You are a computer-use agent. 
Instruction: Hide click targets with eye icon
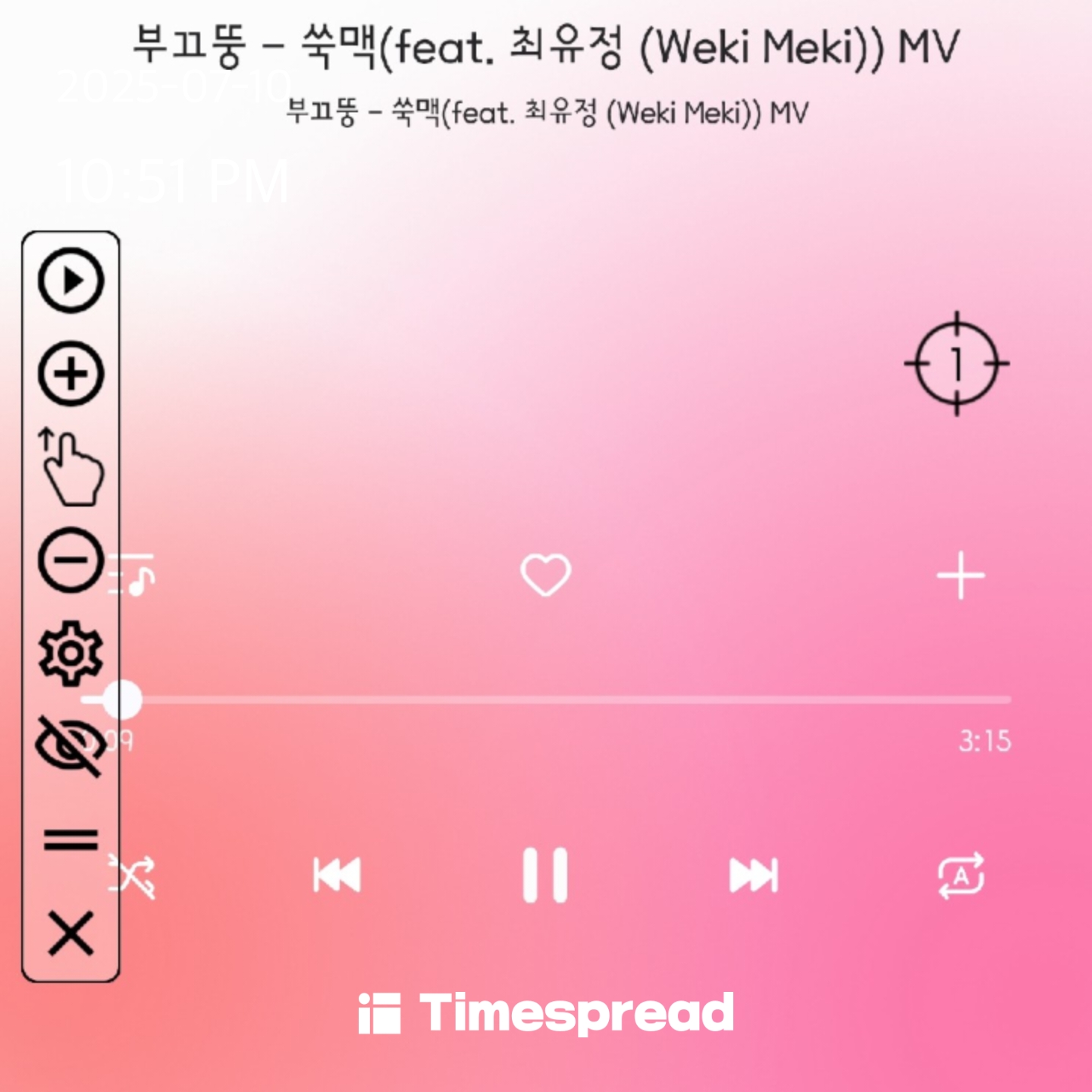point(71,746)
